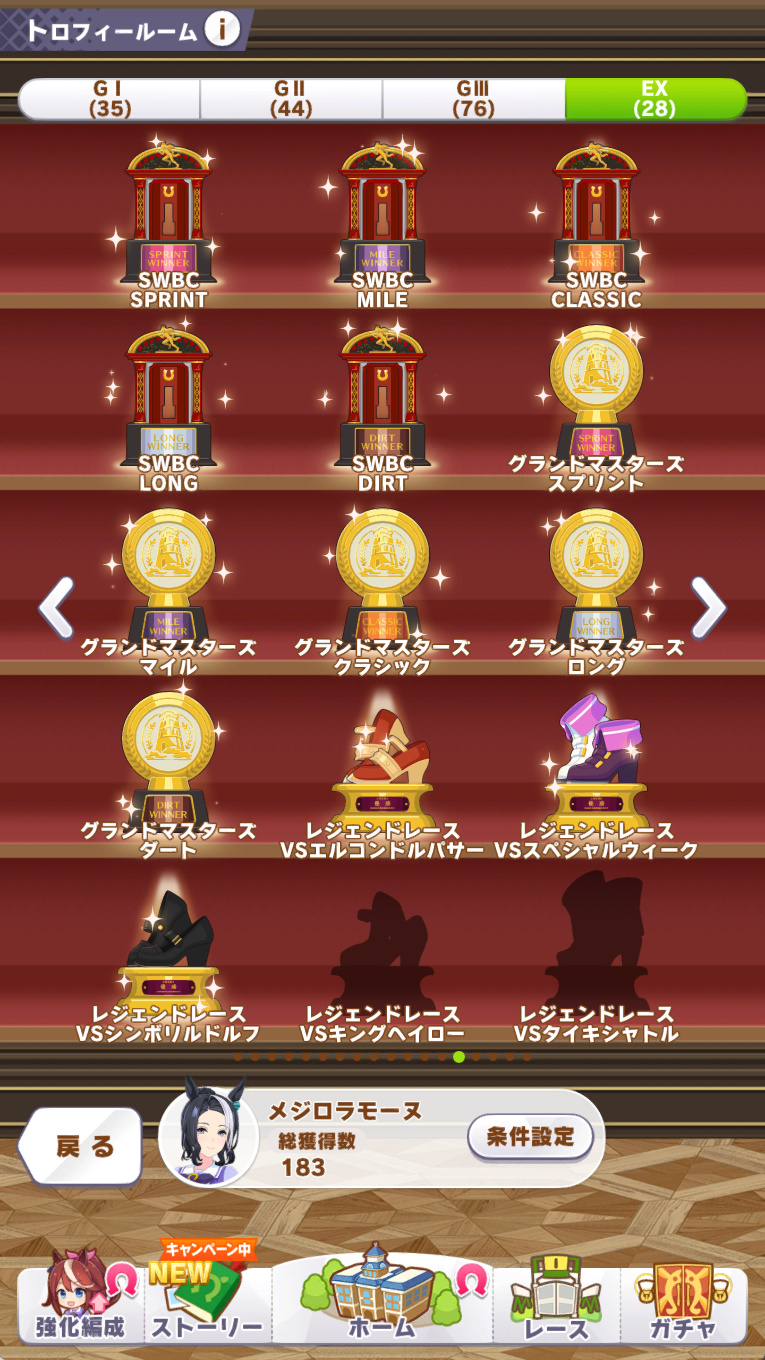This screenshot has width=765, height=1360.
Task: Switch to the GI (35) tab
Action: 110,99
